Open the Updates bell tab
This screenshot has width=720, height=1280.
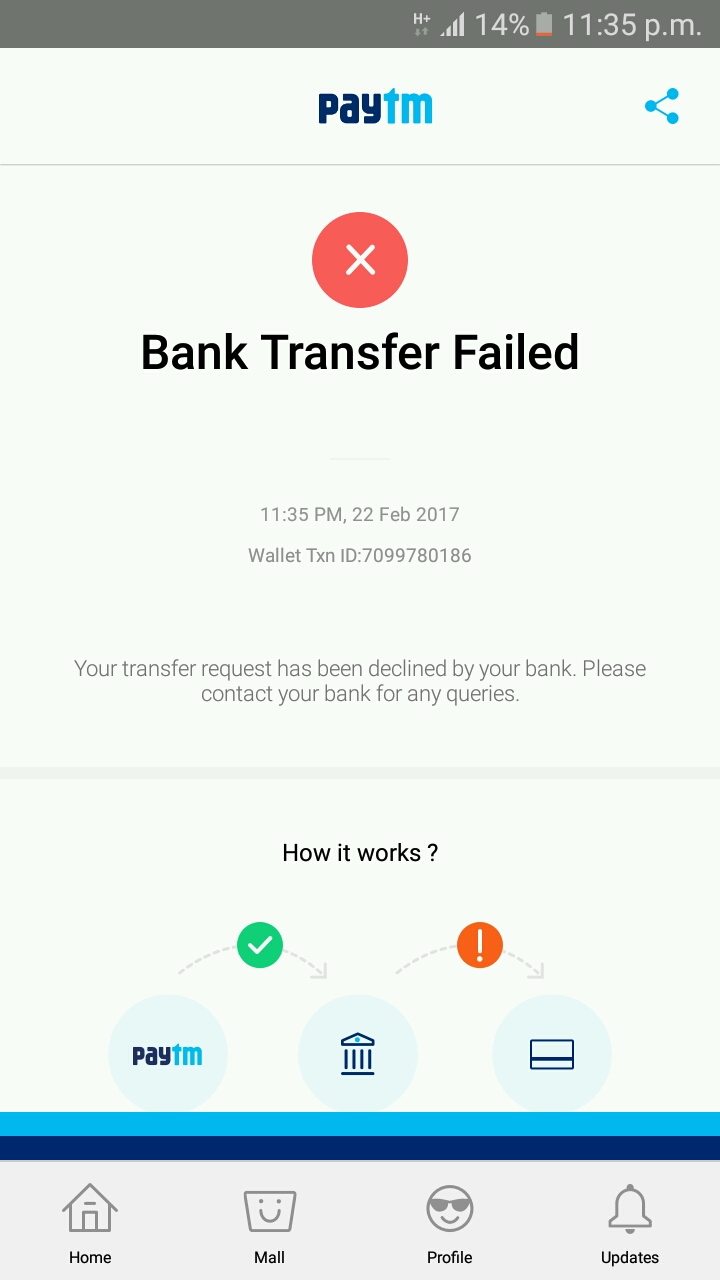click(630, 1222)
